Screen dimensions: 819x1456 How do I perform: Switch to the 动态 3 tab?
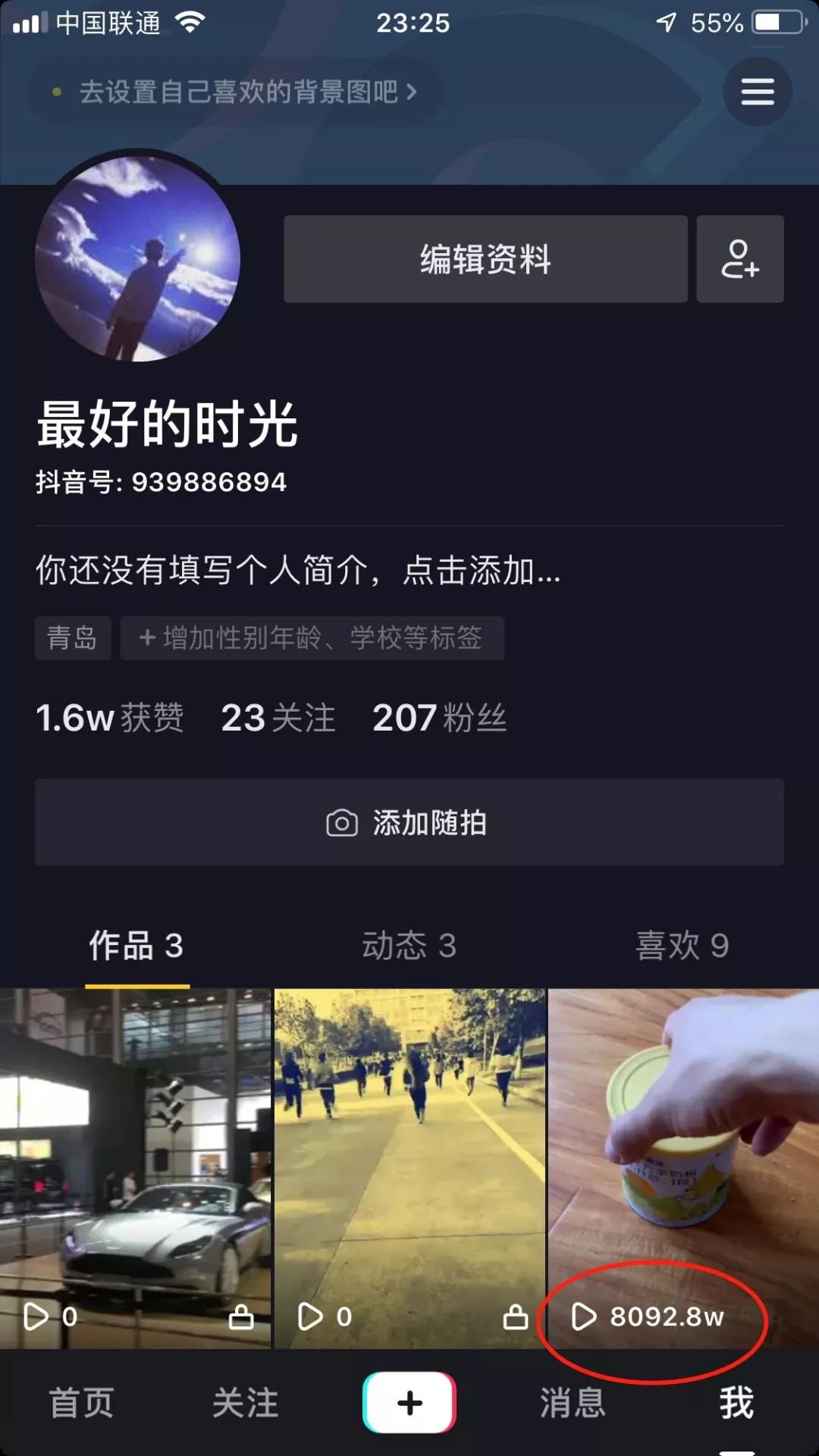[x=409, y=945]
